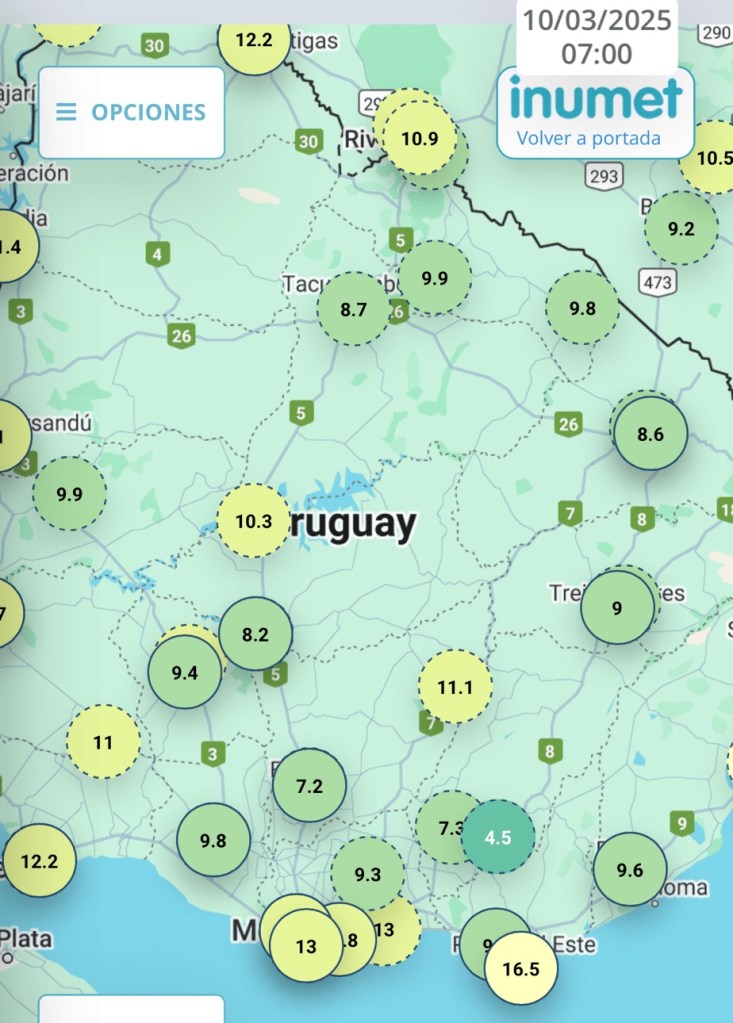The image size is (733, 1023).
Task: Select the 4.5 temperature station marker
Action: pos(497,837)
